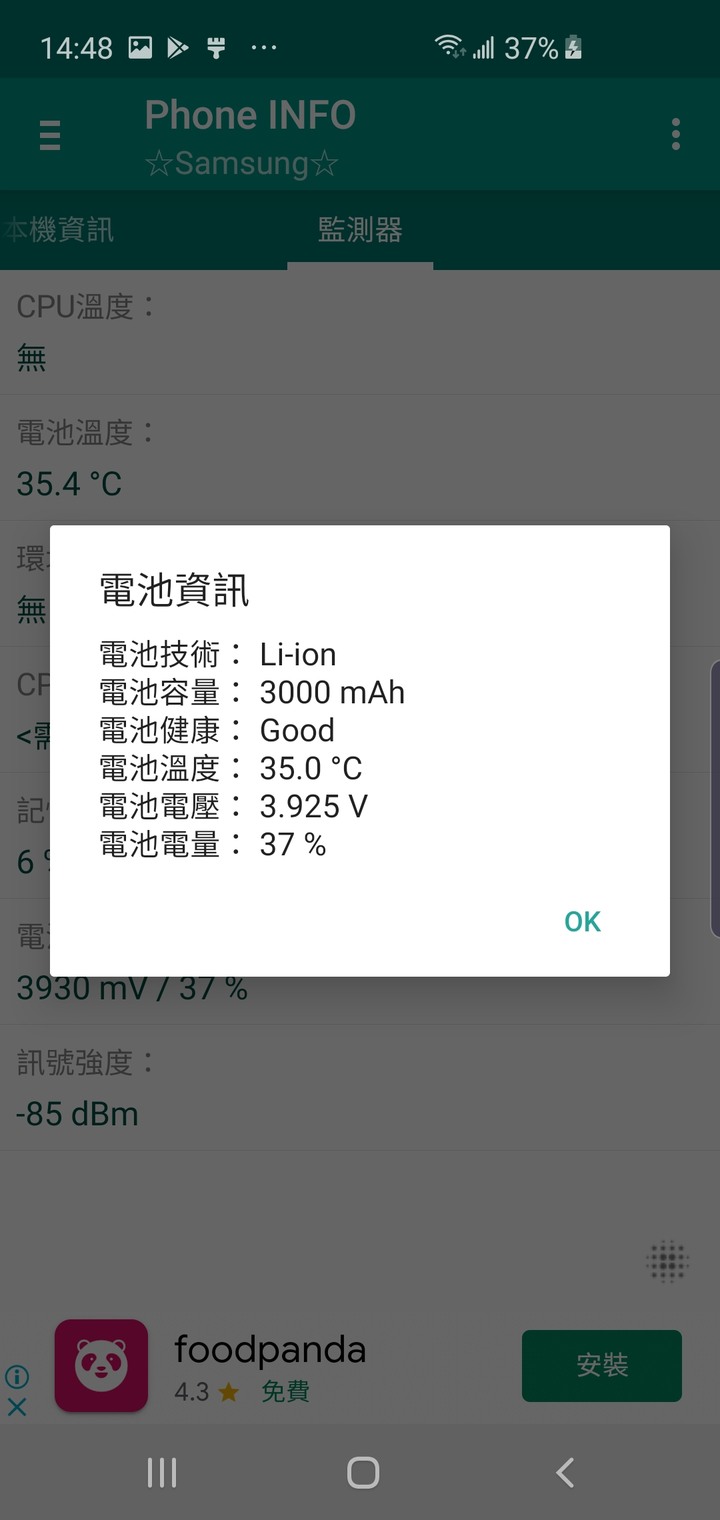This screenshot has width=720, height=1520.
Task: Select the 監測器 tab
Action: (x=360, y=230)
